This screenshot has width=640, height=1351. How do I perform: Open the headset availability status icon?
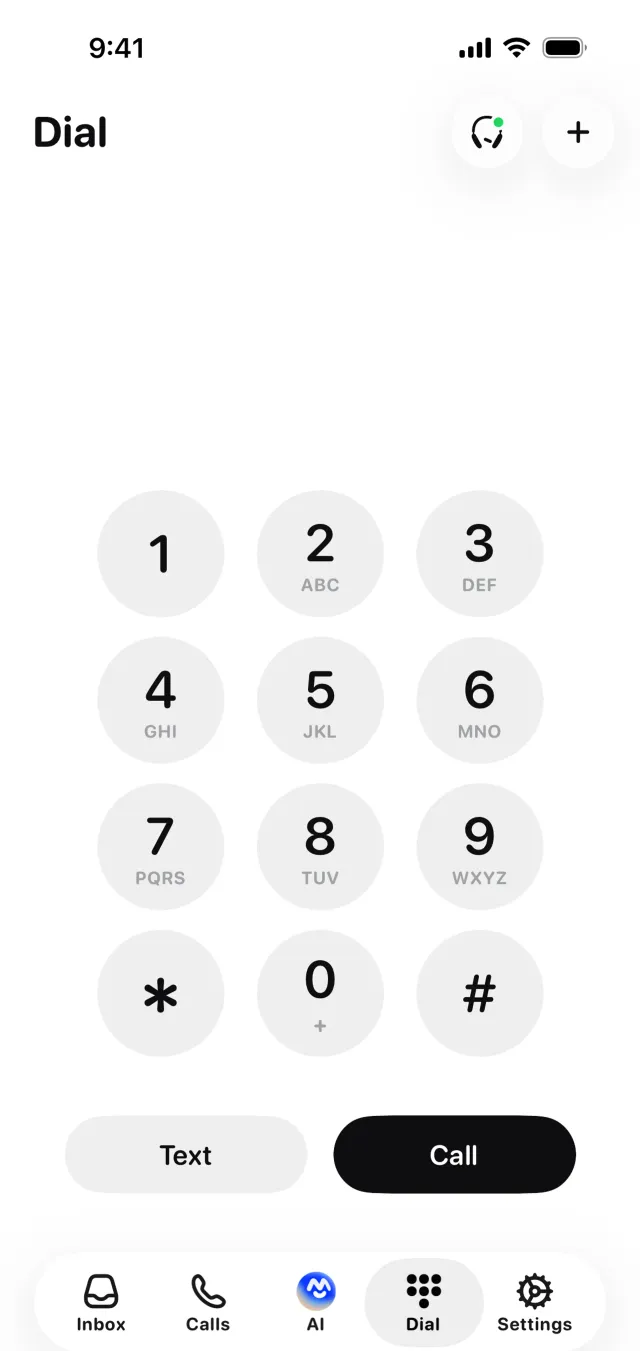(487, 132)
